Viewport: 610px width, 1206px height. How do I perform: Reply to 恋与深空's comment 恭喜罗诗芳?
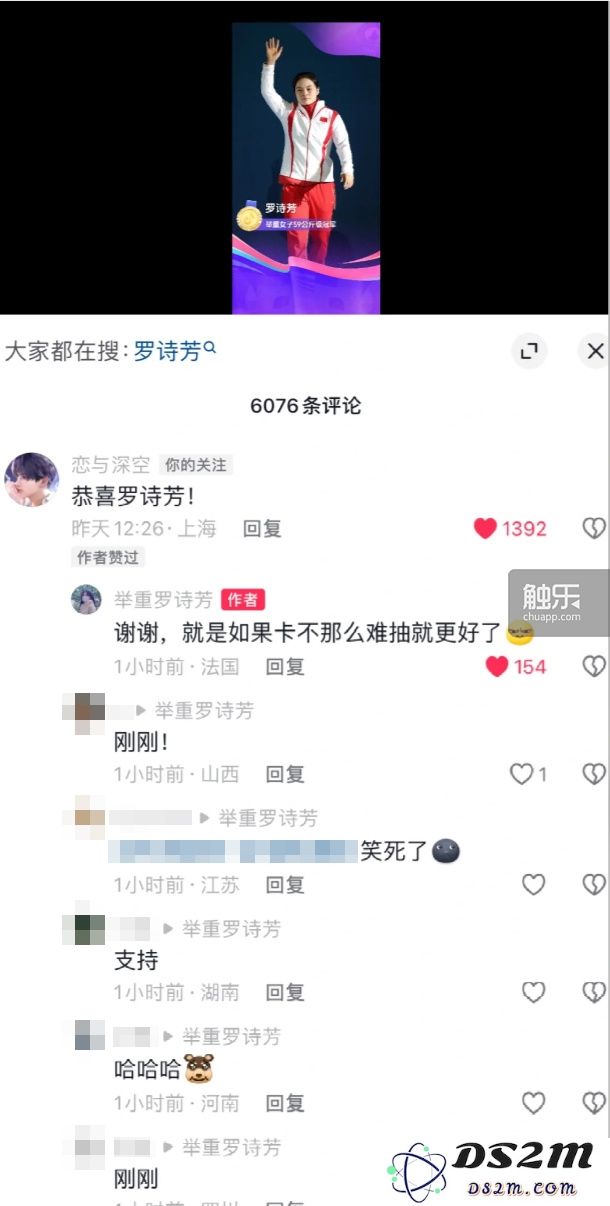tap(262, 528)
